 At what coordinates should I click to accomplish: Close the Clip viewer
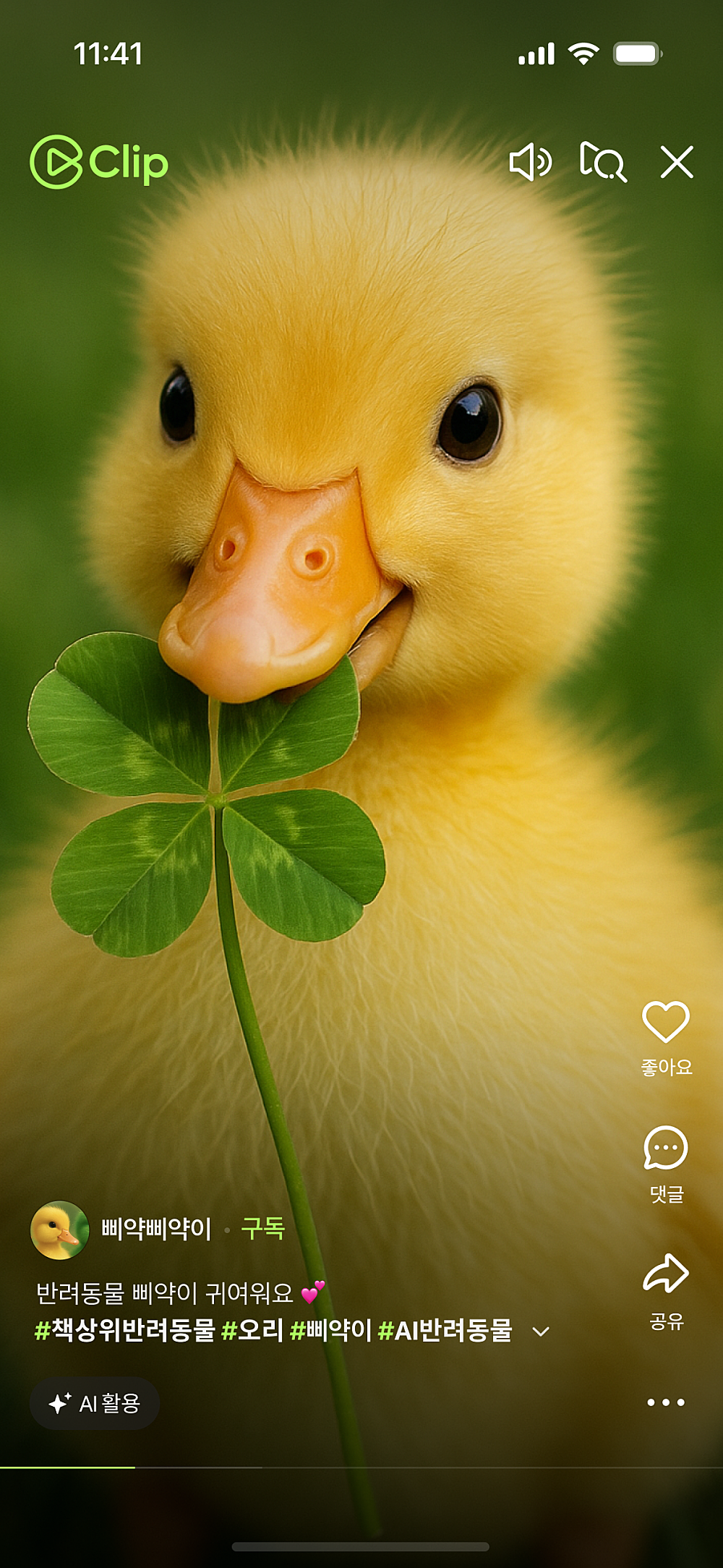(677, 161)
